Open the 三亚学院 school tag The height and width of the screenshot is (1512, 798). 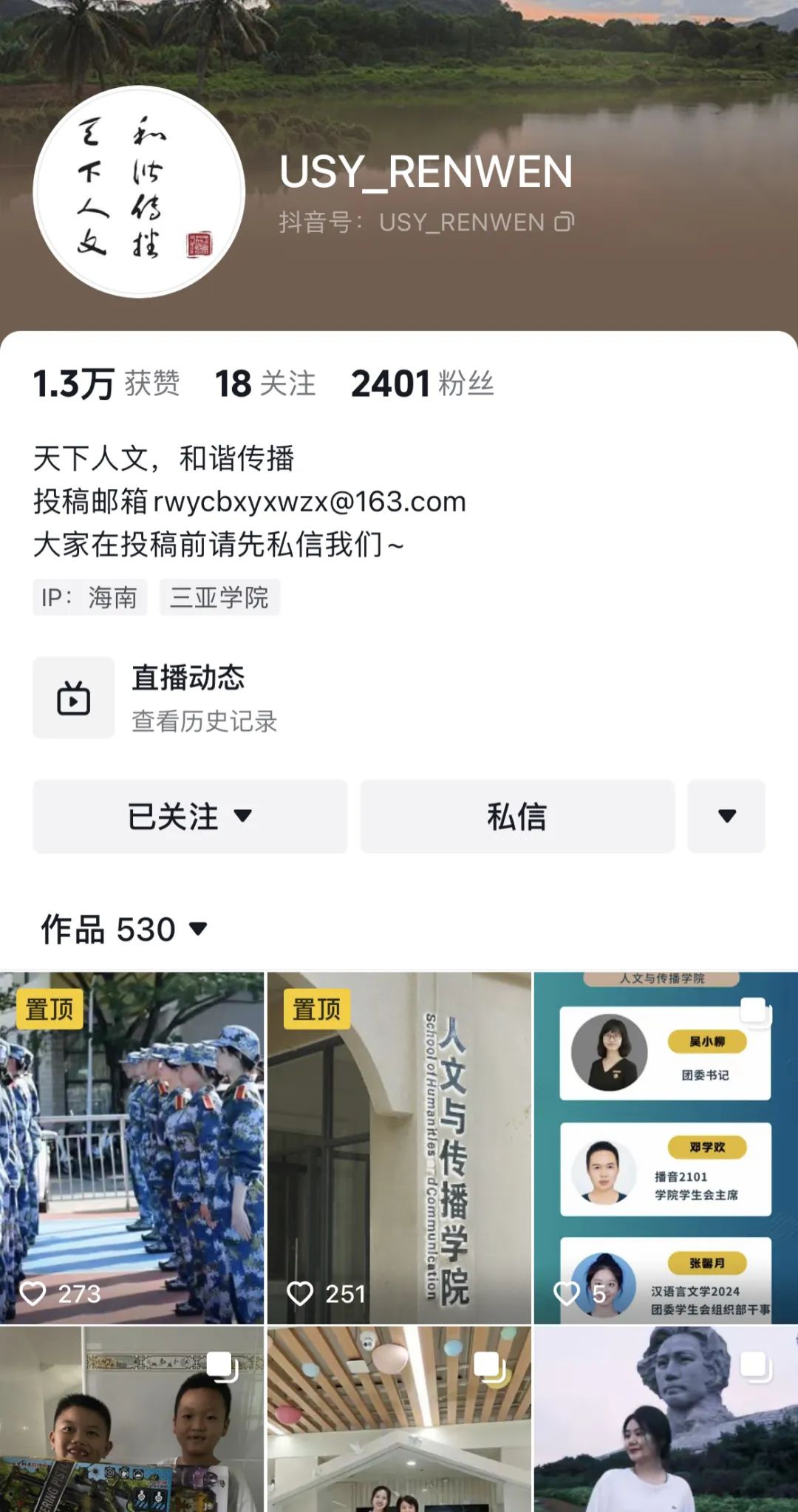tap(219, 597)
